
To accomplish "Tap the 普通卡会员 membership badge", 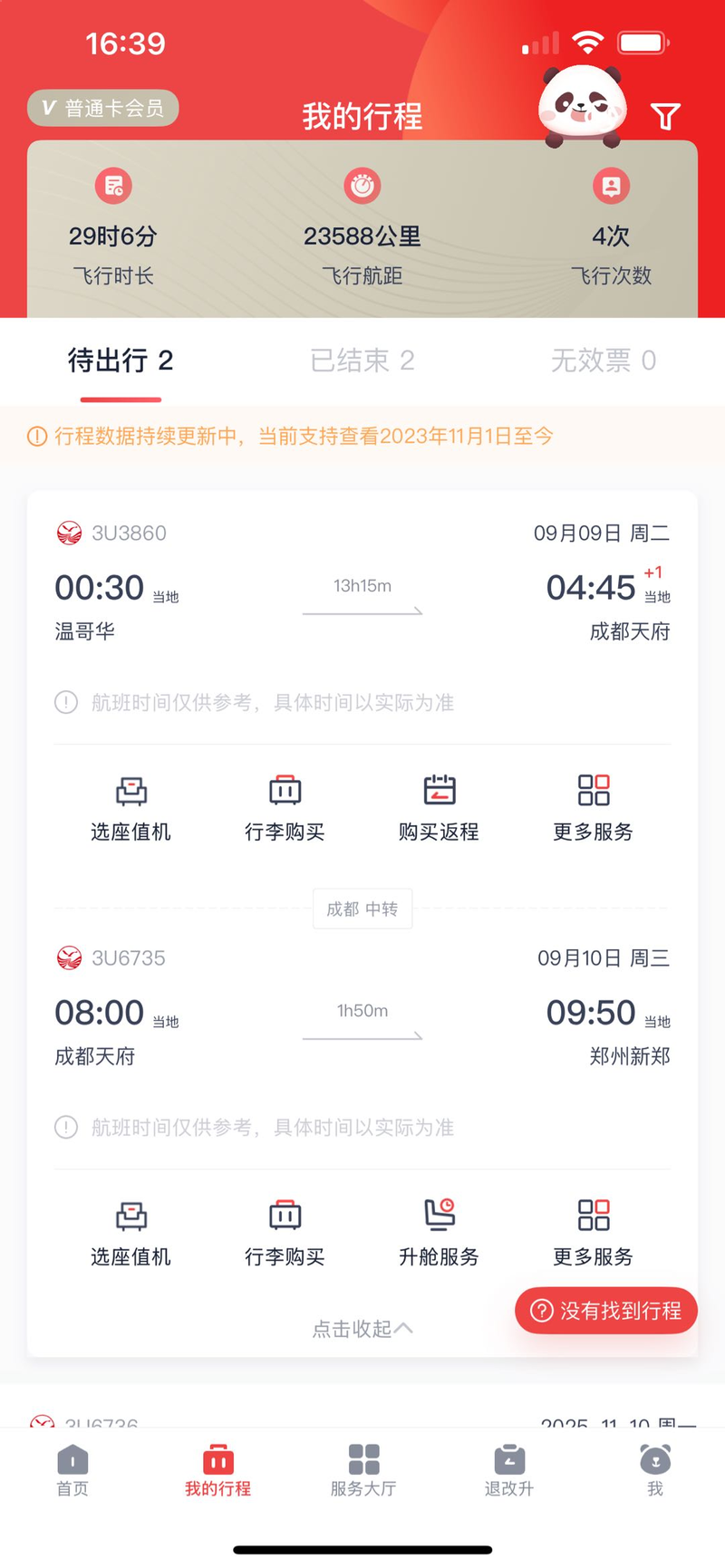I will [103, 109].
